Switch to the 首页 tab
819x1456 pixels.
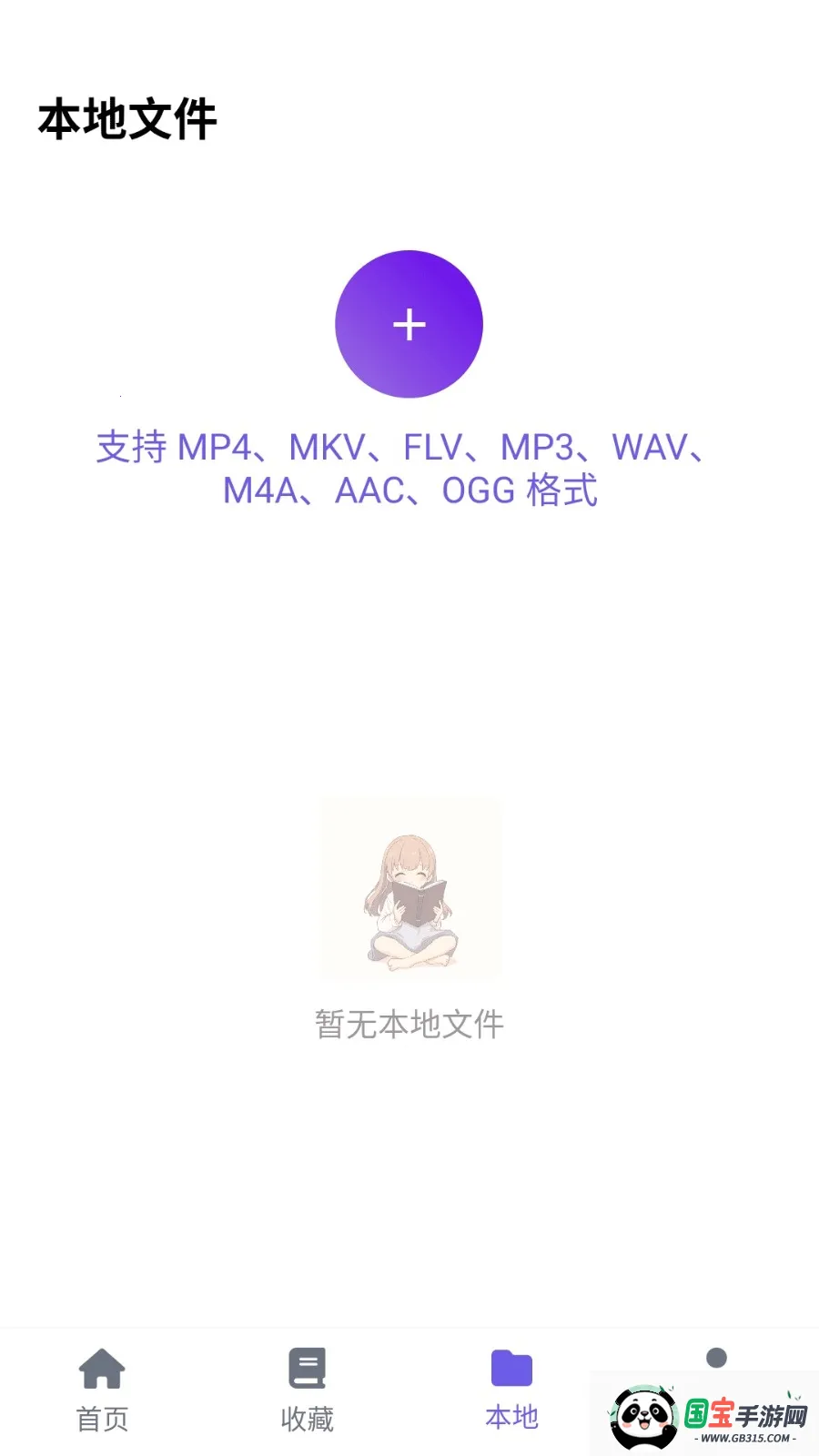click(x=102, y=1392)
